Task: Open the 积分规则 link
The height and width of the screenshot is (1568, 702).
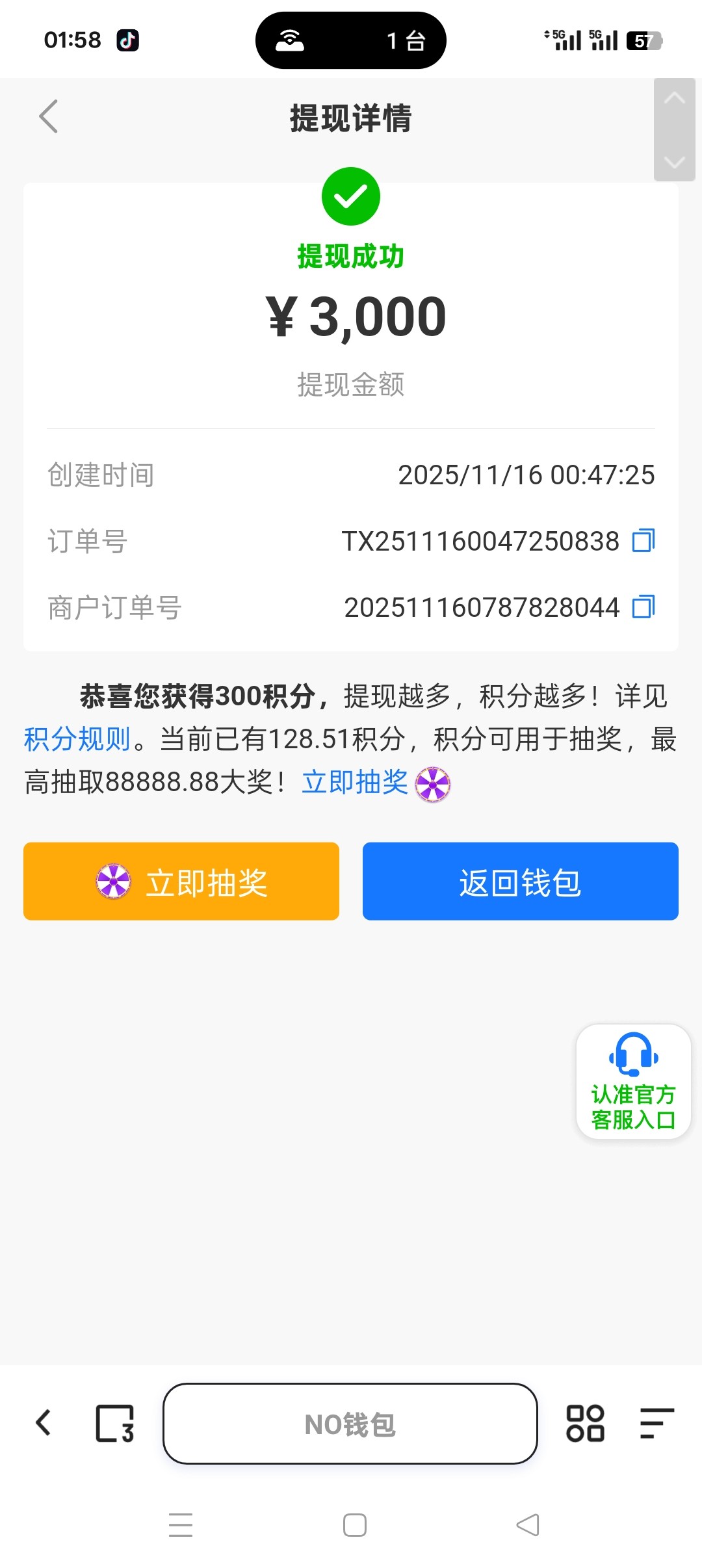Action: coord(77,739)
